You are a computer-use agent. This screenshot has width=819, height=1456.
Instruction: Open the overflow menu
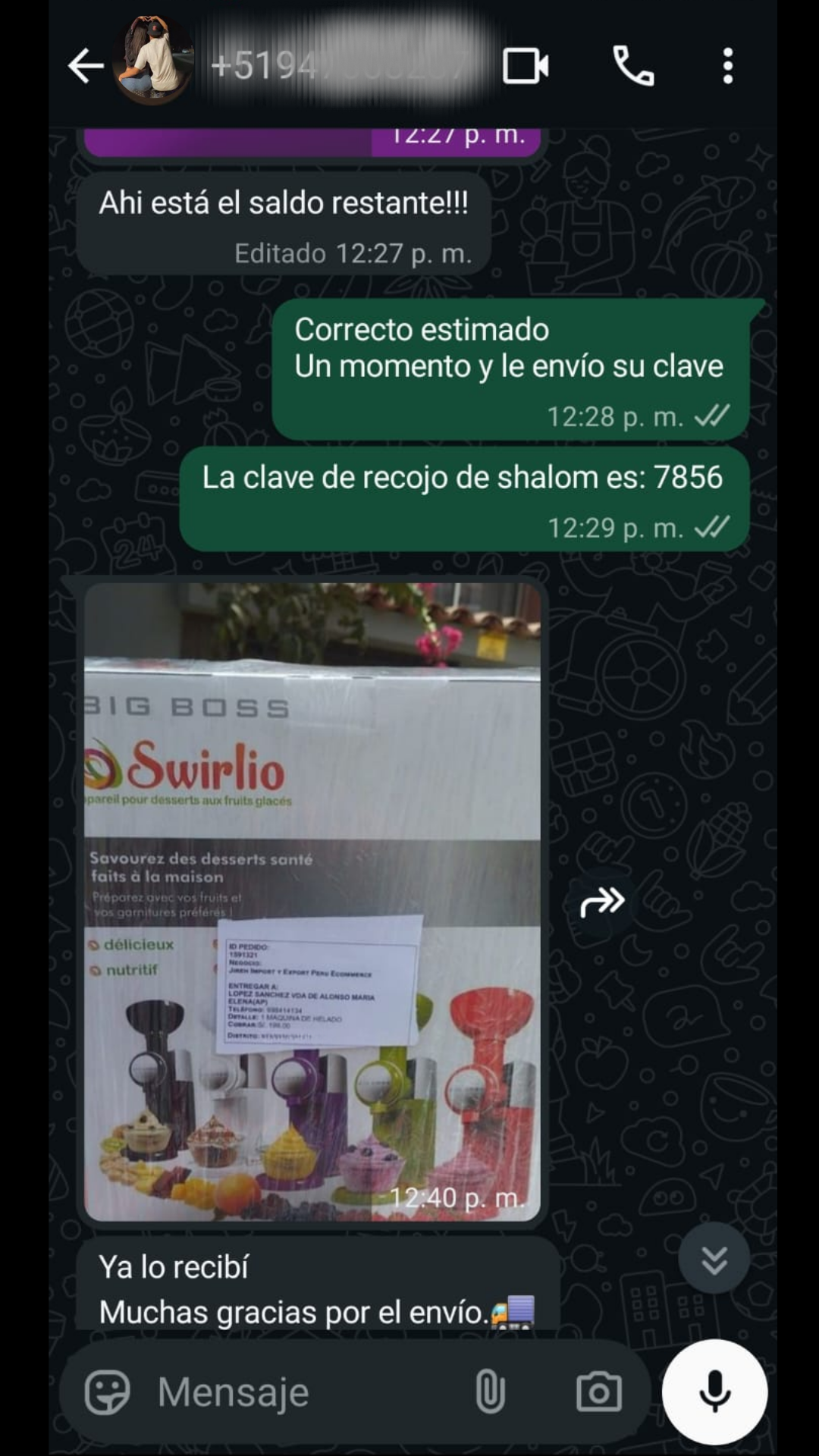coord(727,66)
